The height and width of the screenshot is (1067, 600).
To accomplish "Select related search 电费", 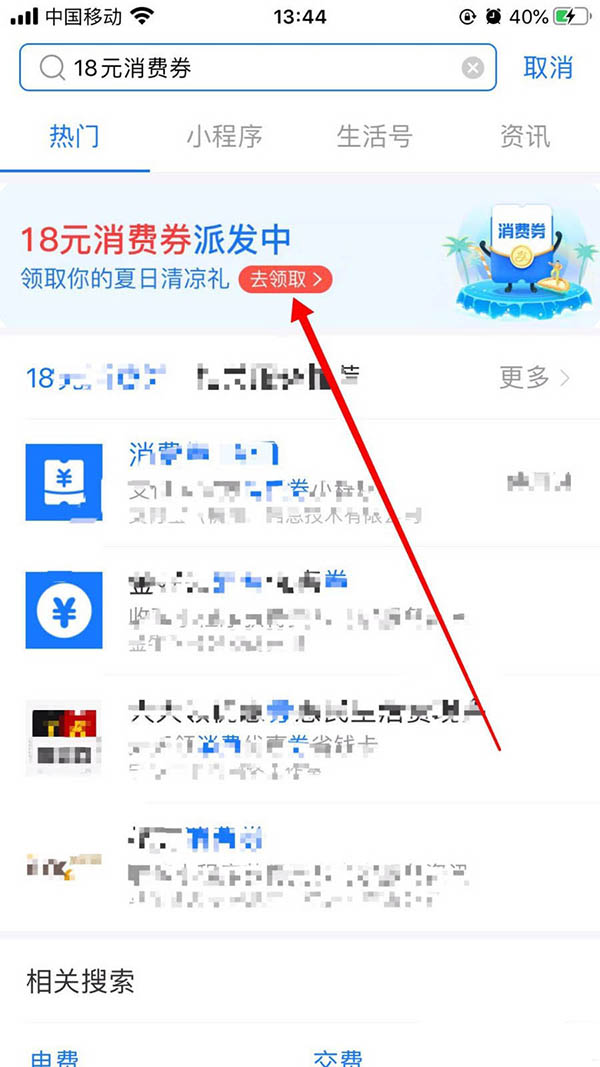I will coord(54,1055).
